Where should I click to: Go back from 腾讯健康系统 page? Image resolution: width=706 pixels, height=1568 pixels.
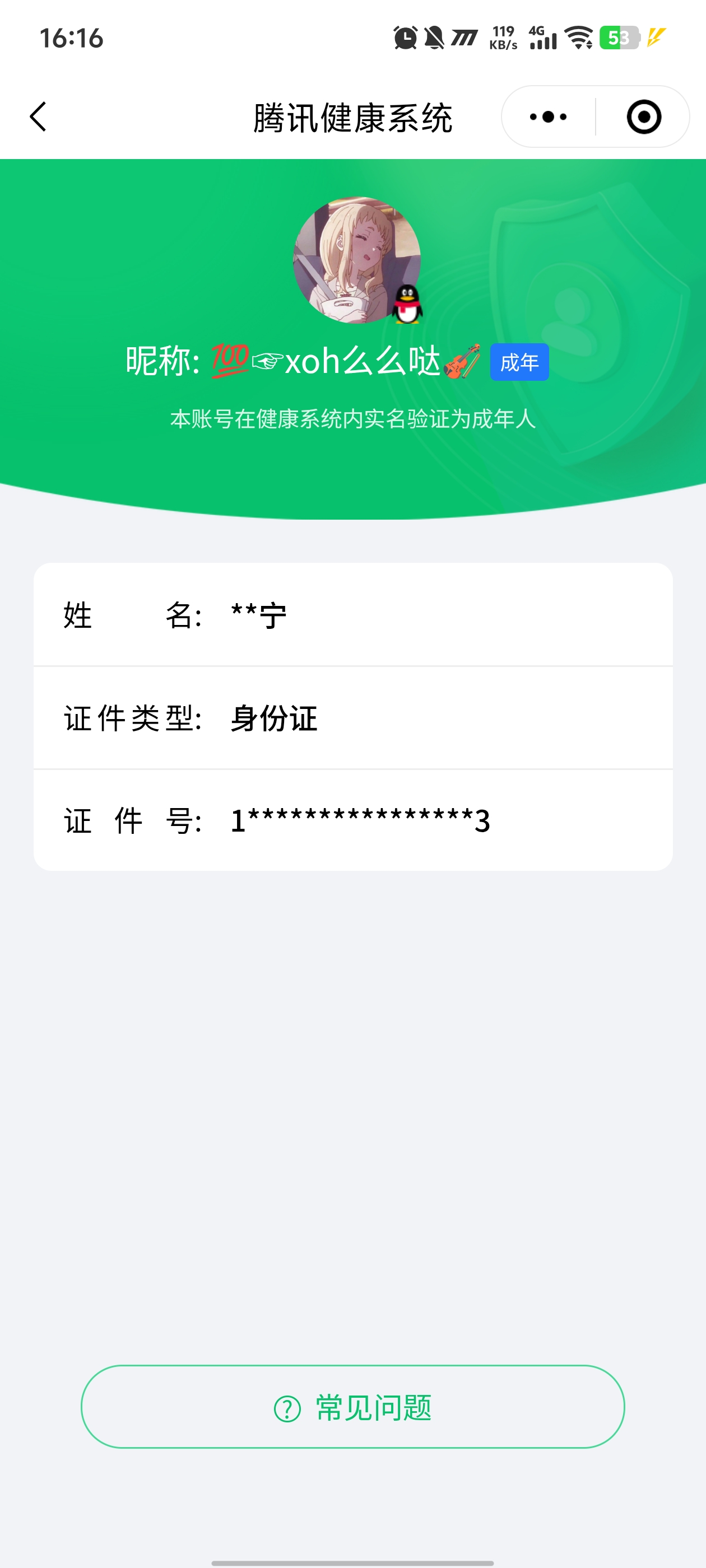click(x=38, y=116)
